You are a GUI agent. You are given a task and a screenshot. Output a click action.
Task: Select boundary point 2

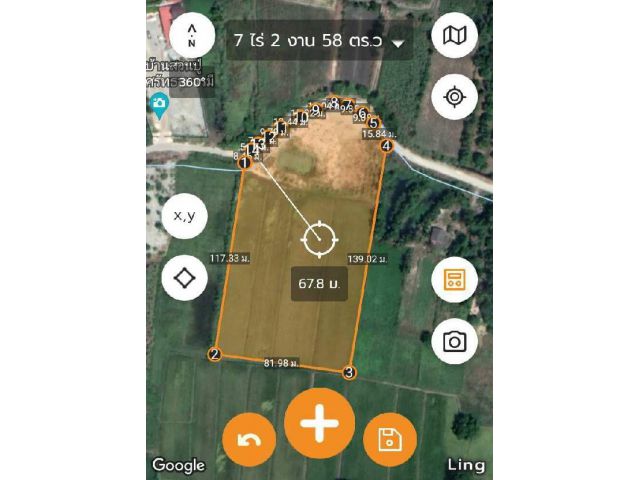coord(214,354)
